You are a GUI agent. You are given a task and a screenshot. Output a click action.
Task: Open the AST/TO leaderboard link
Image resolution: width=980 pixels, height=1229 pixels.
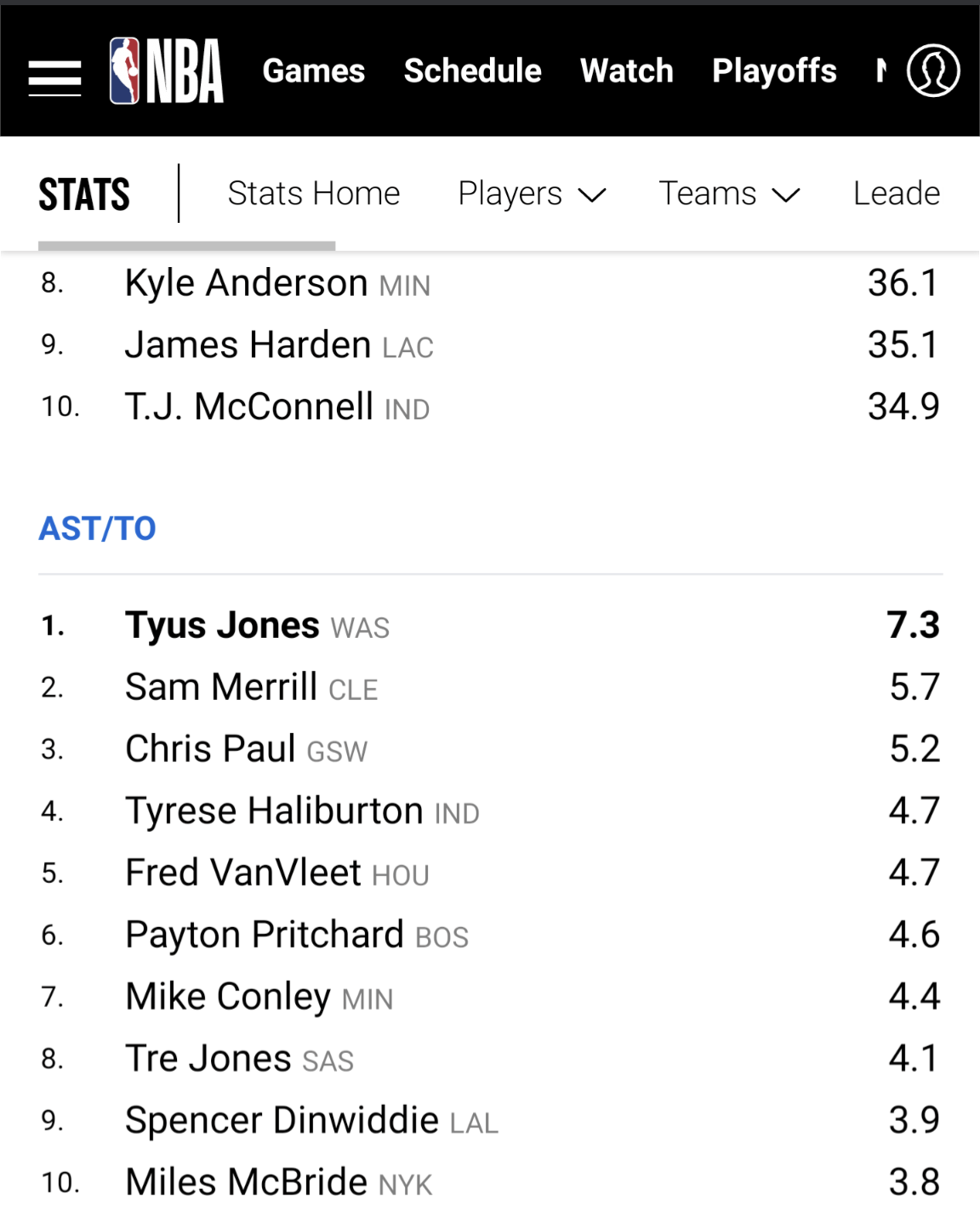click(97, 529)
